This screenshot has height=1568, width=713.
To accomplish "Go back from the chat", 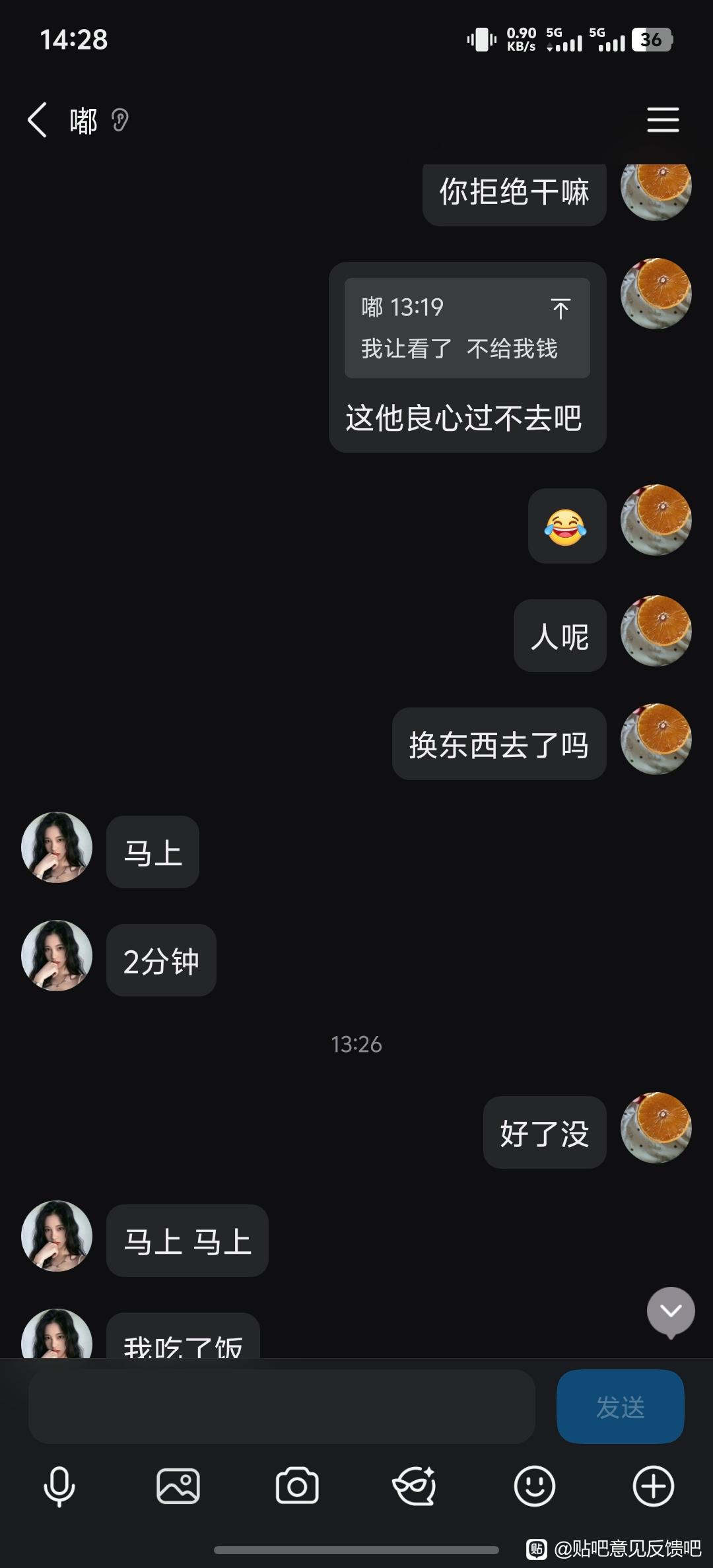I will tap(38, 120).
